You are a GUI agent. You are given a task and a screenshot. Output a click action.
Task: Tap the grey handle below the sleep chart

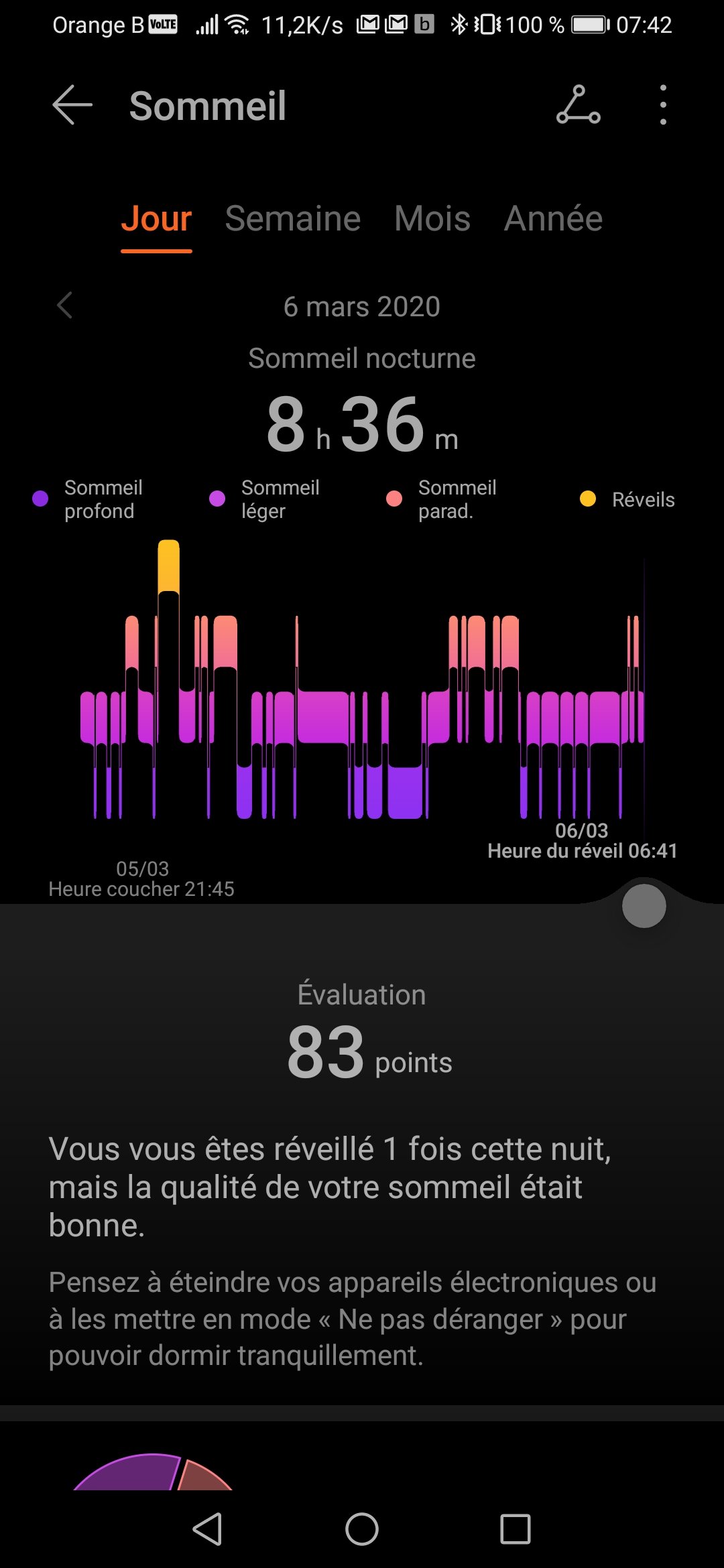coord(644,906)
